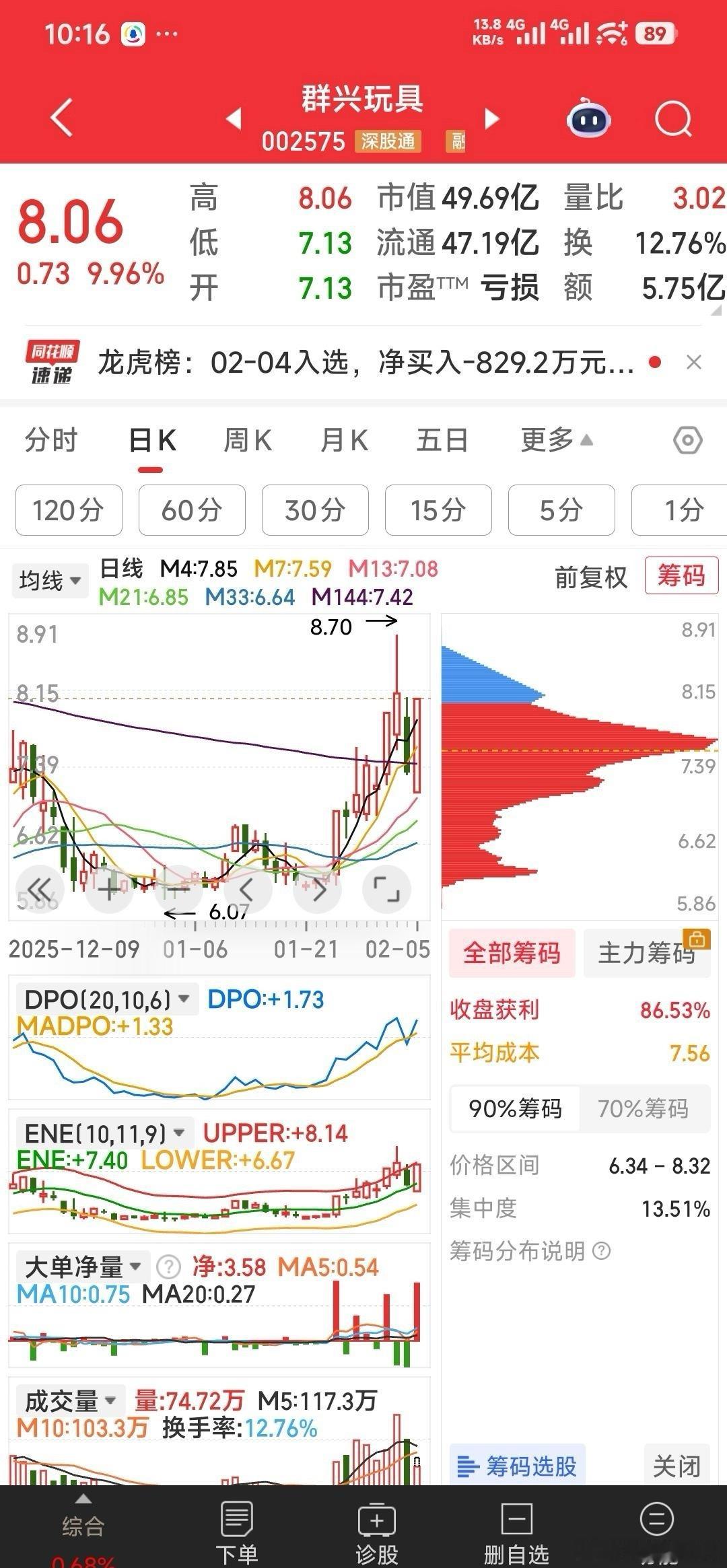Image resolution: width=727 pixels, height=1568 pixels.
Task: Choose the 15分 period chip
Action: click(x=438, y=510)
